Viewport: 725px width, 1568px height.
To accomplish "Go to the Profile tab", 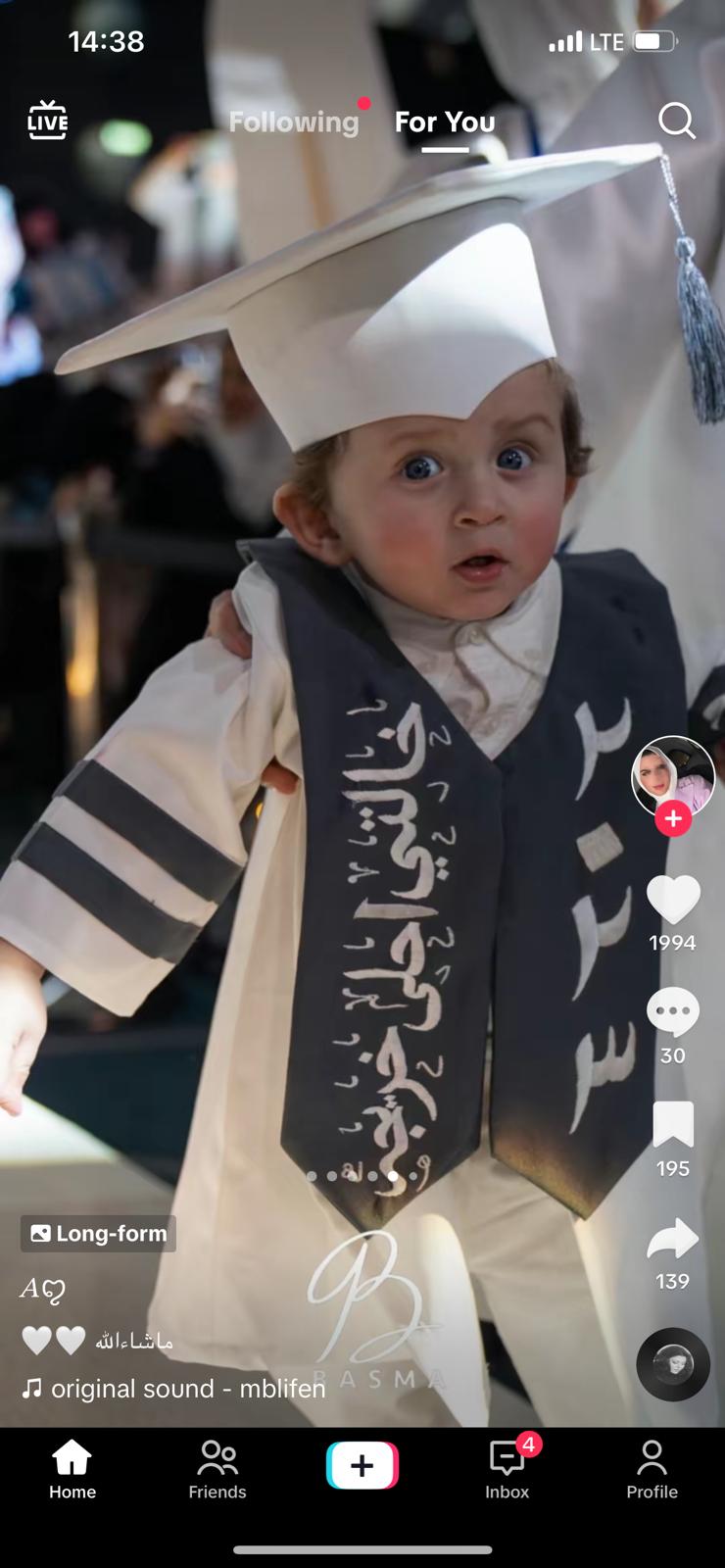I will (652, 1470).
